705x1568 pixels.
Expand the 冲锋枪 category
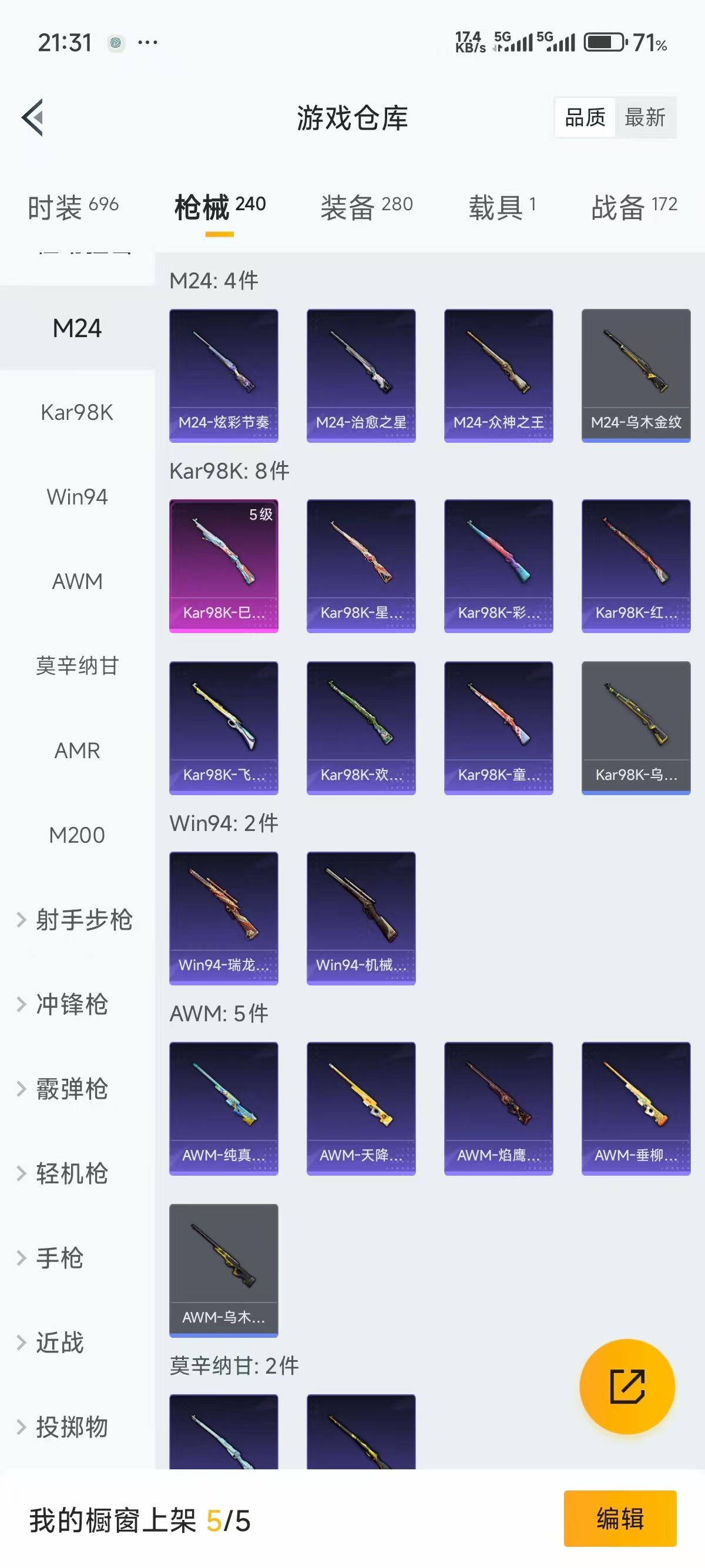click(71, 1004)
